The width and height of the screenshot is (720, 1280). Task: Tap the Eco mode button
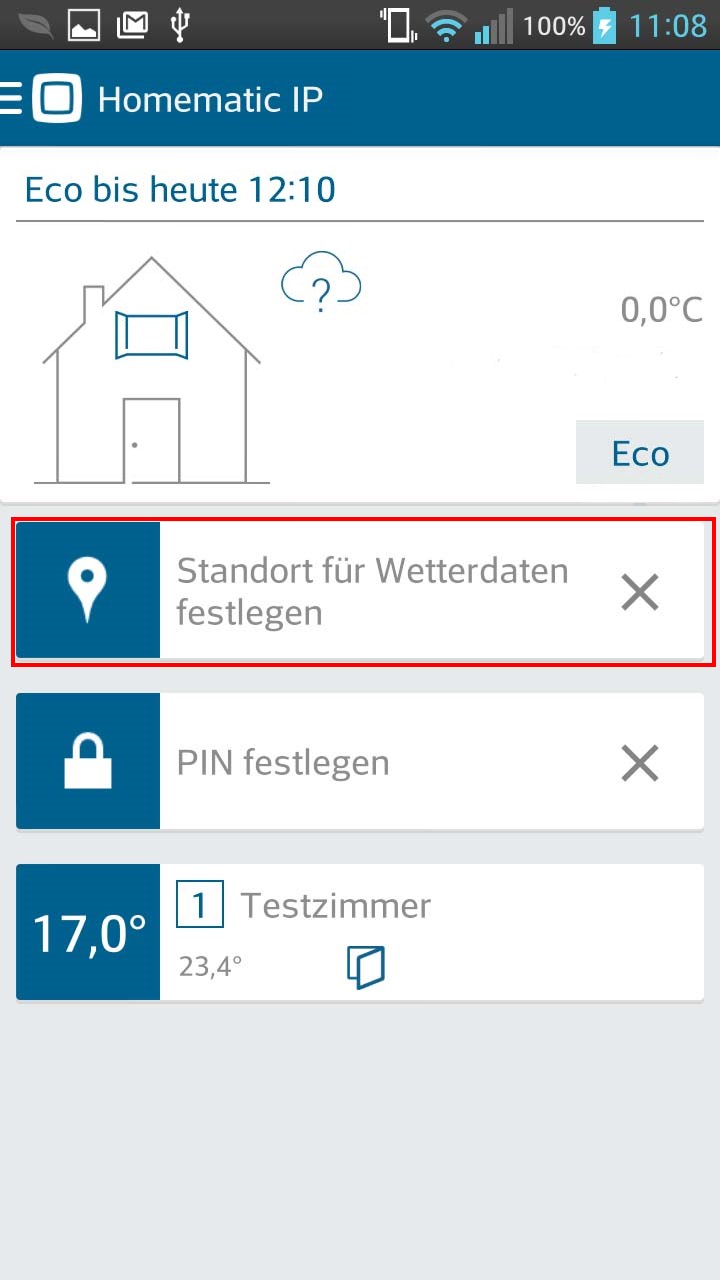640,453
